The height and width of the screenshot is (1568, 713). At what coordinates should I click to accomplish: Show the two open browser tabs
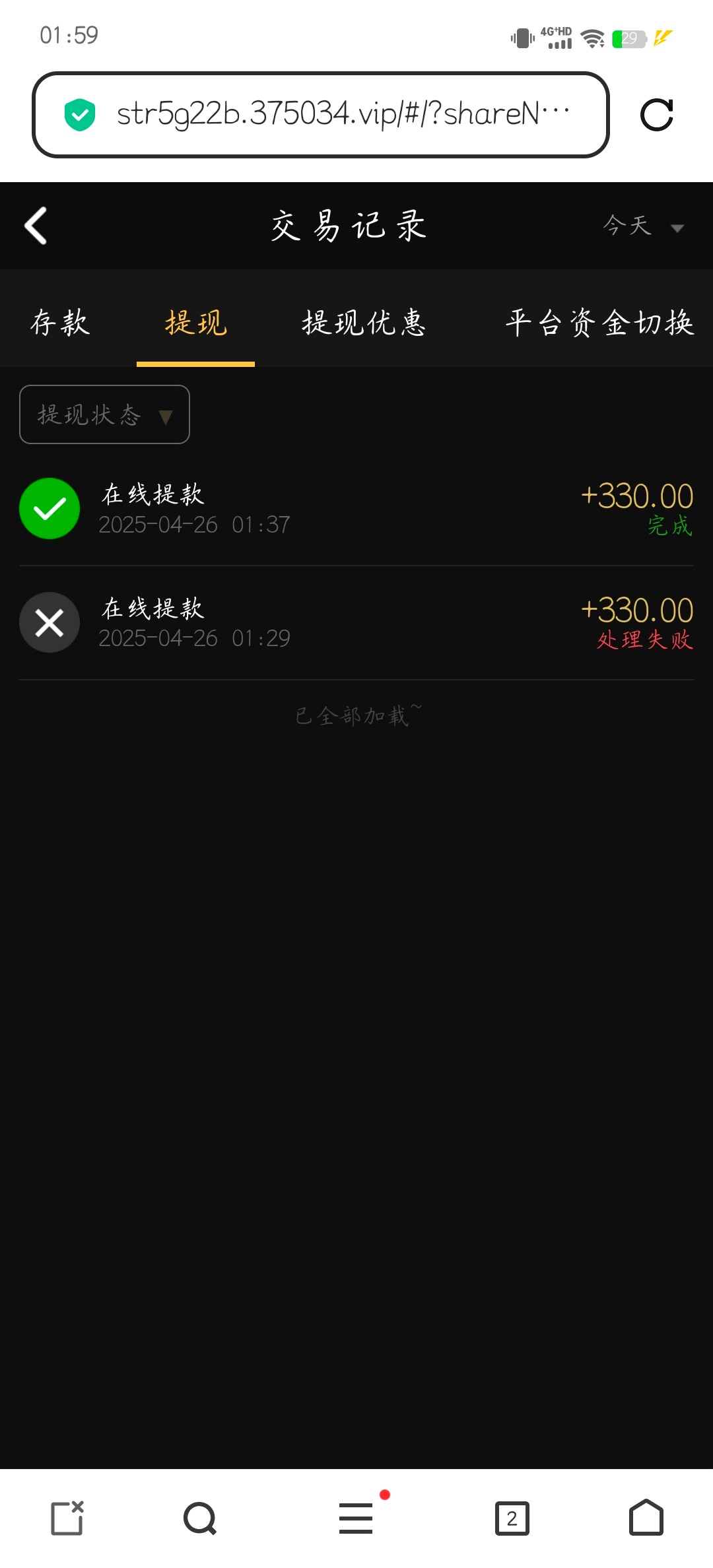click(512, 1518)
